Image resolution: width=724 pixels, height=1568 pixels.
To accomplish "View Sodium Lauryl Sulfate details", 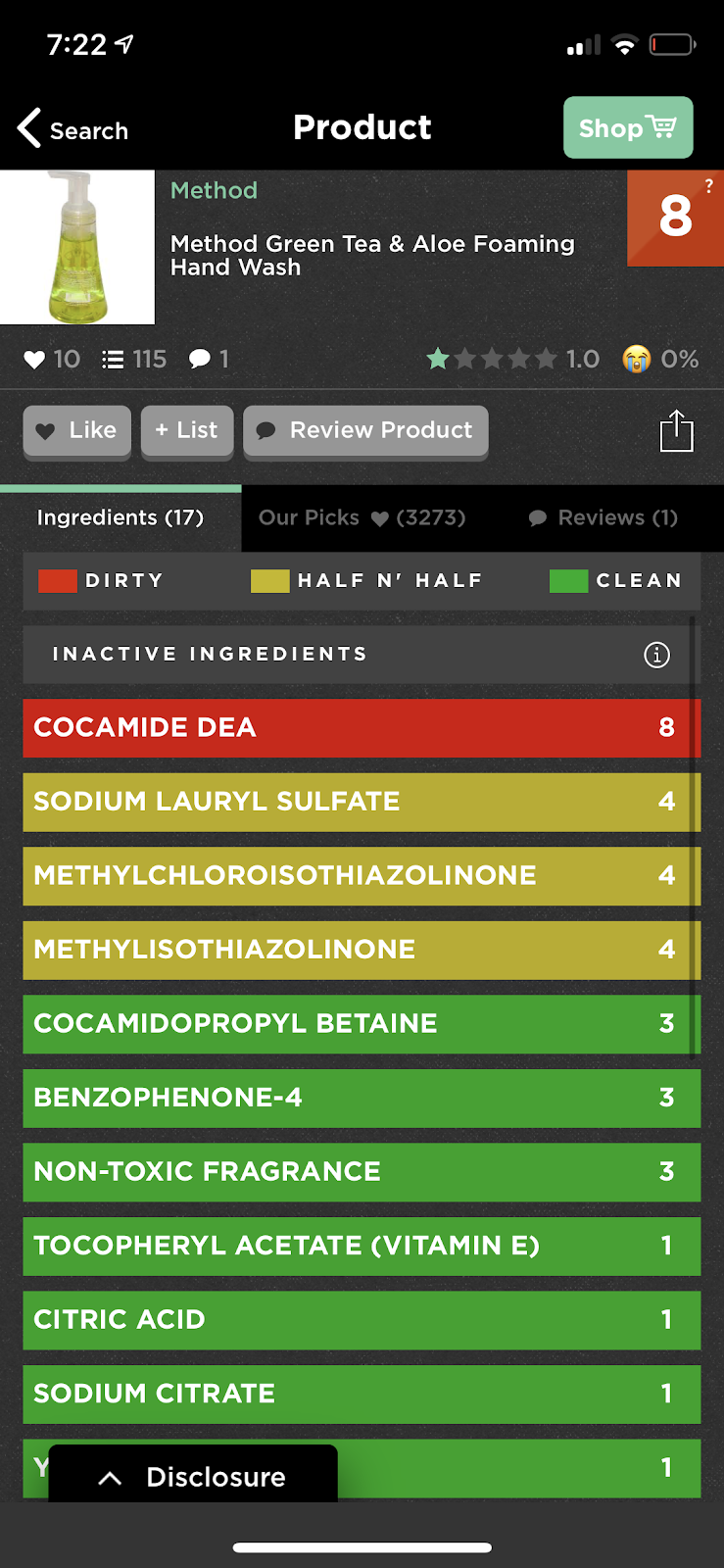I will [362, 802].
